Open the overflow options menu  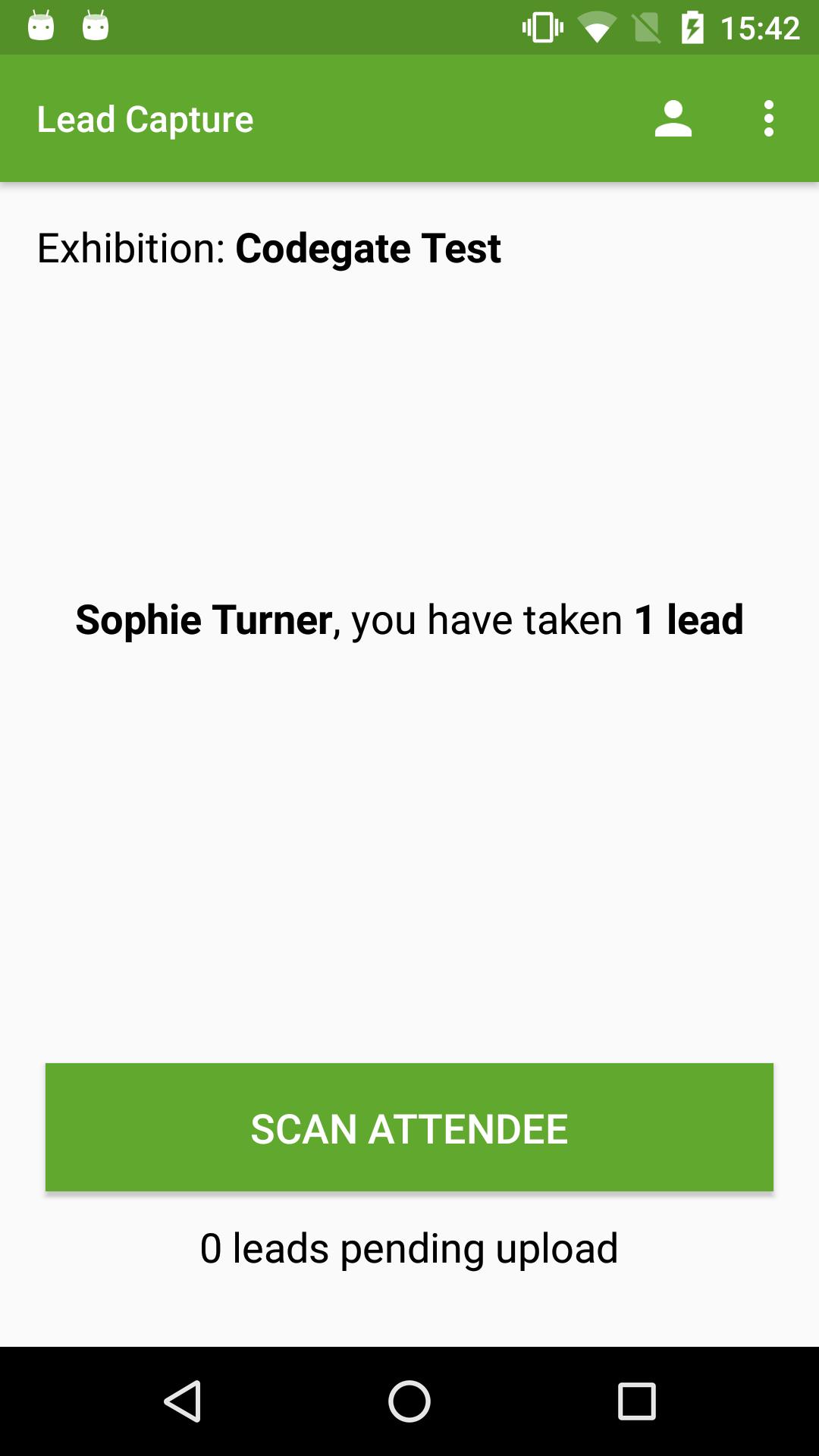[x=768, y=118]
